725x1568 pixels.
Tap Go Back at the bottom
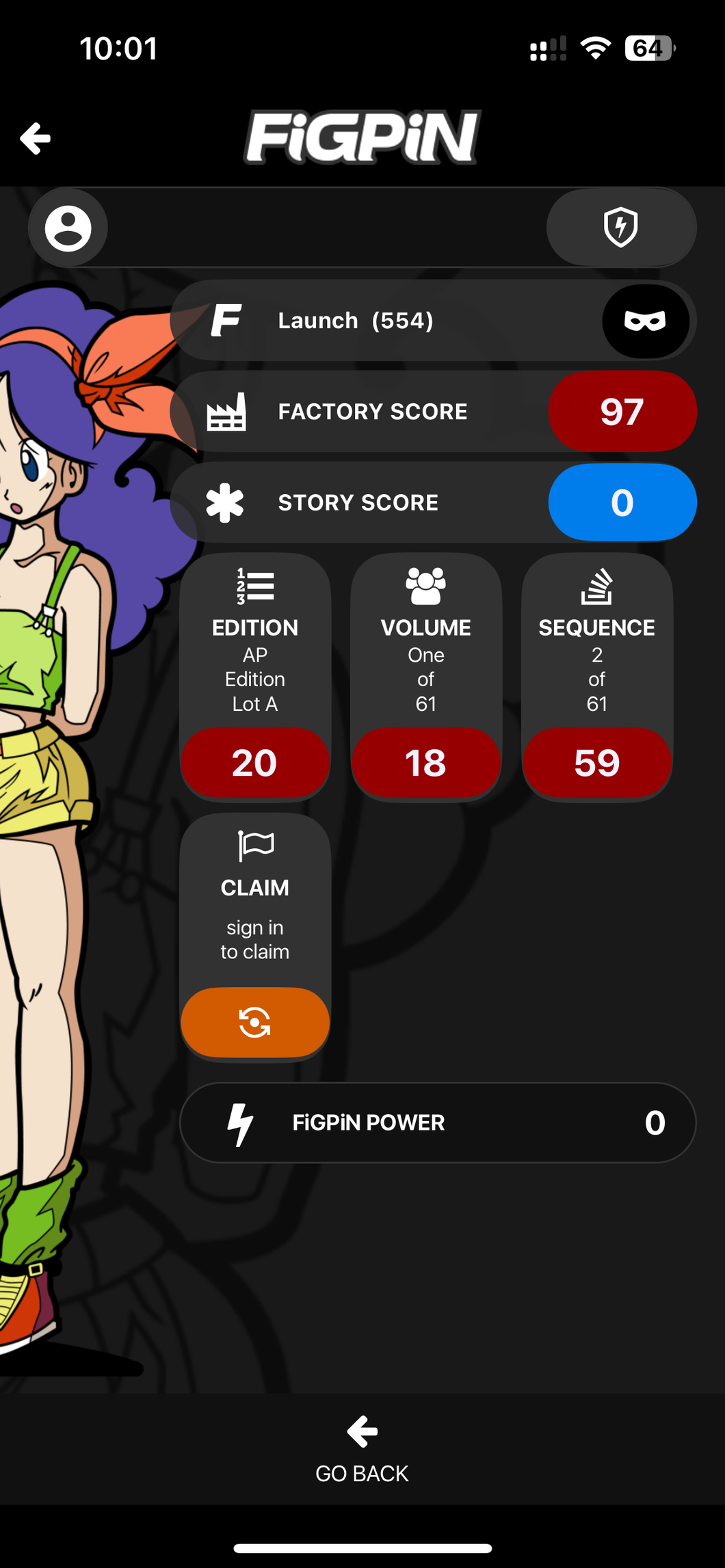click(362, 1449)
